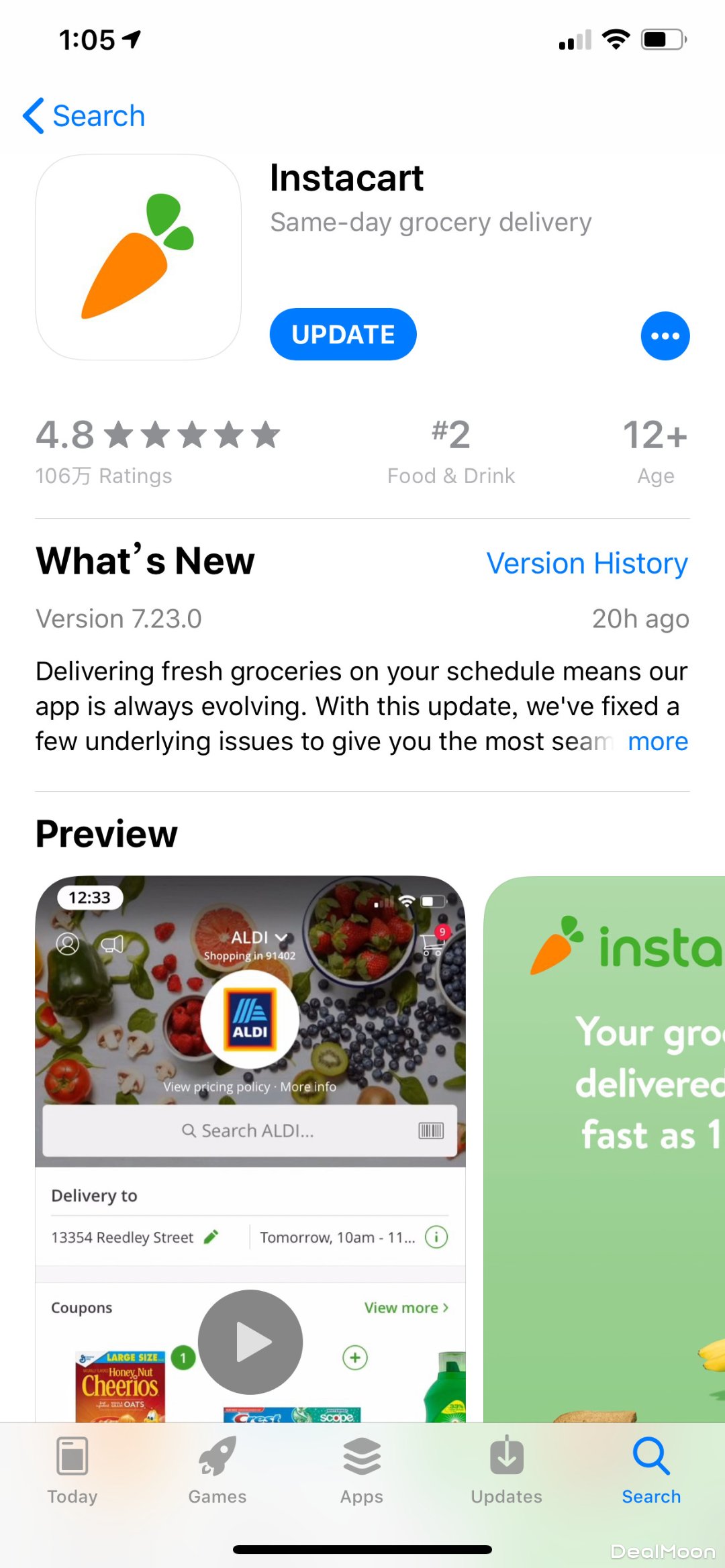This screenshot has width=725, height=1568.
Task: Tap the UPDATE button for Instacart
Action: [x=343, y=334]
